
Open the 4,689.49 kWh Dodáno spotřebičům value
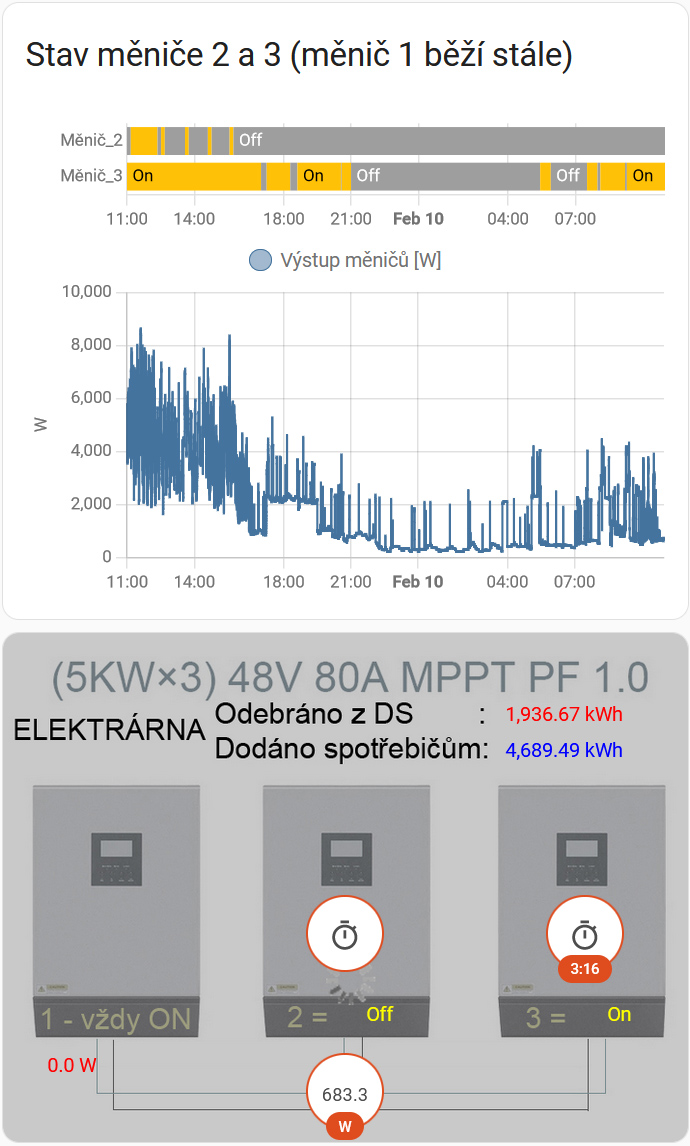564,750
